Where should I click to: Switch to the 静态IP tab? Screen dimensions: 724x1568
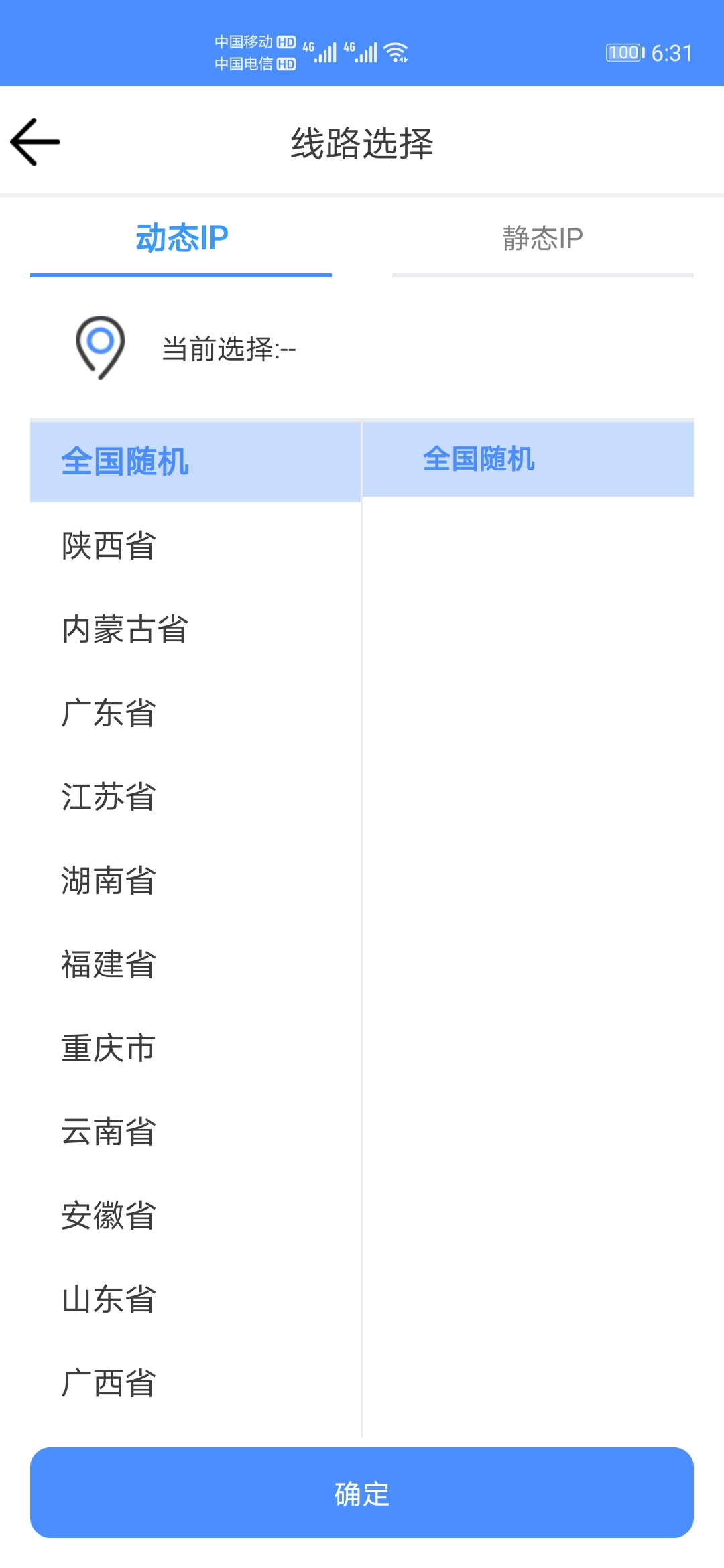pos(542,239)
